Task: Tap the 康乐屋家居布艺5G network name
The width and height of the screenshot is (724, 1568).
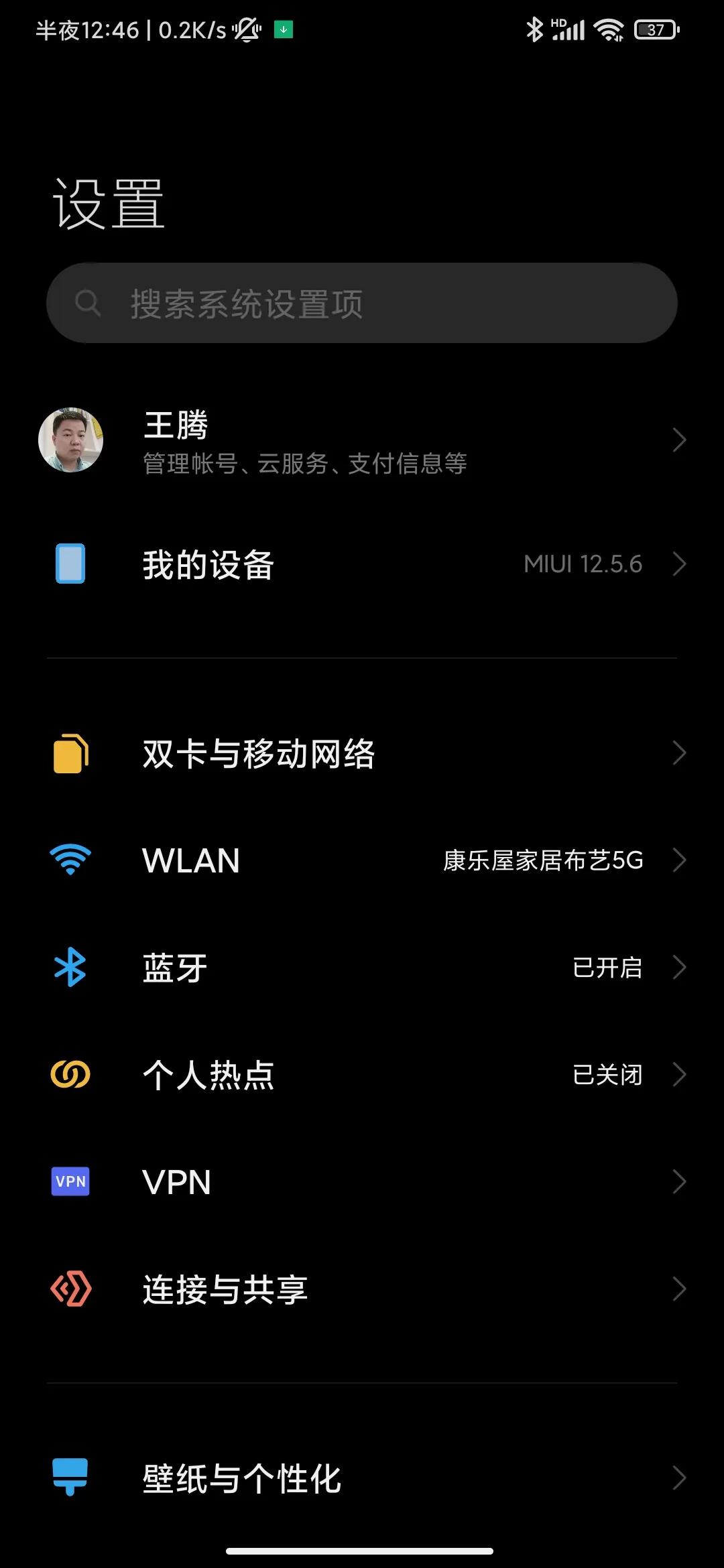Action: tap(543, 860)
